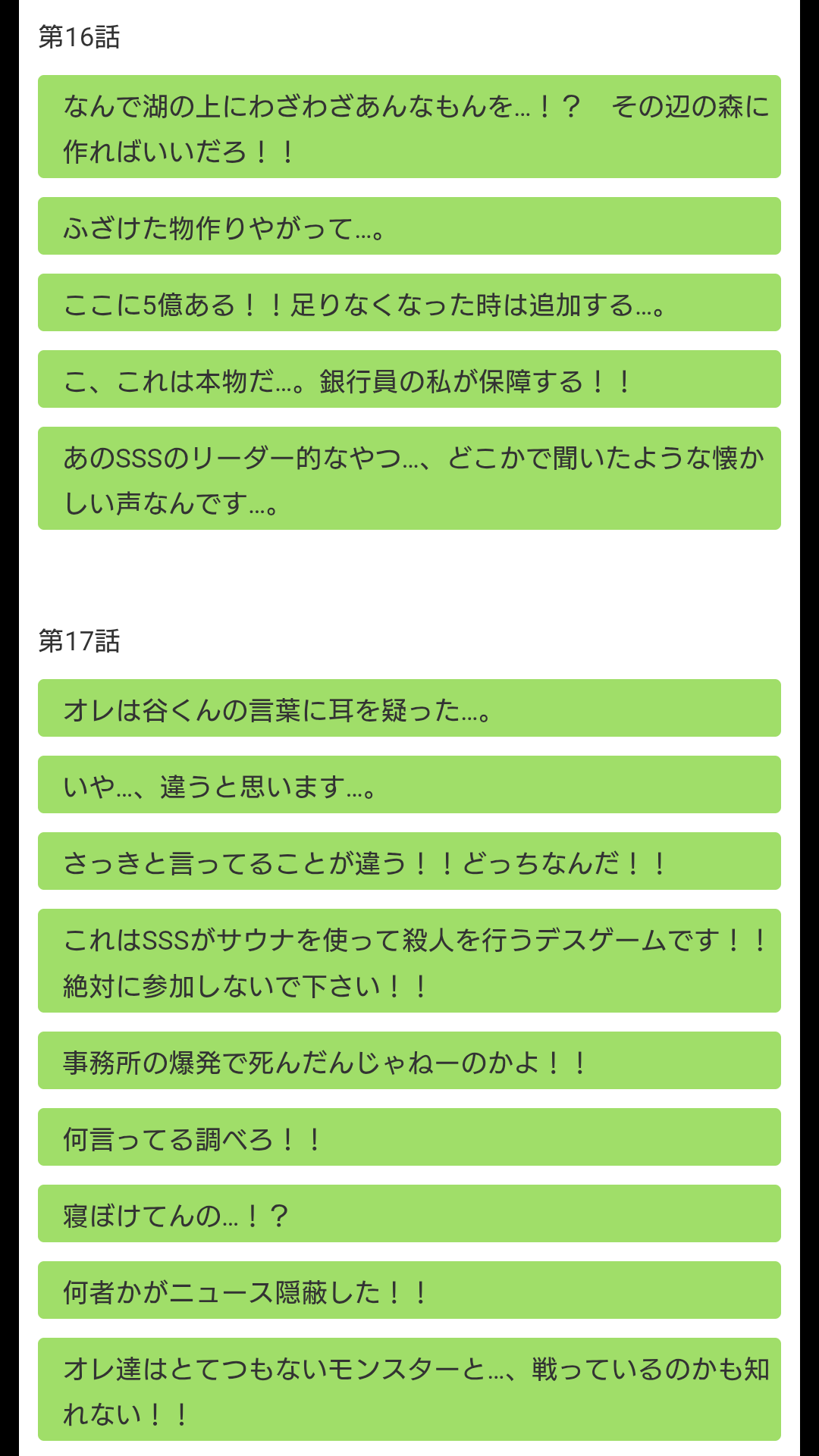Open the line いや…、違うと思います
The image size is (819, 1456).
point(409,784)
